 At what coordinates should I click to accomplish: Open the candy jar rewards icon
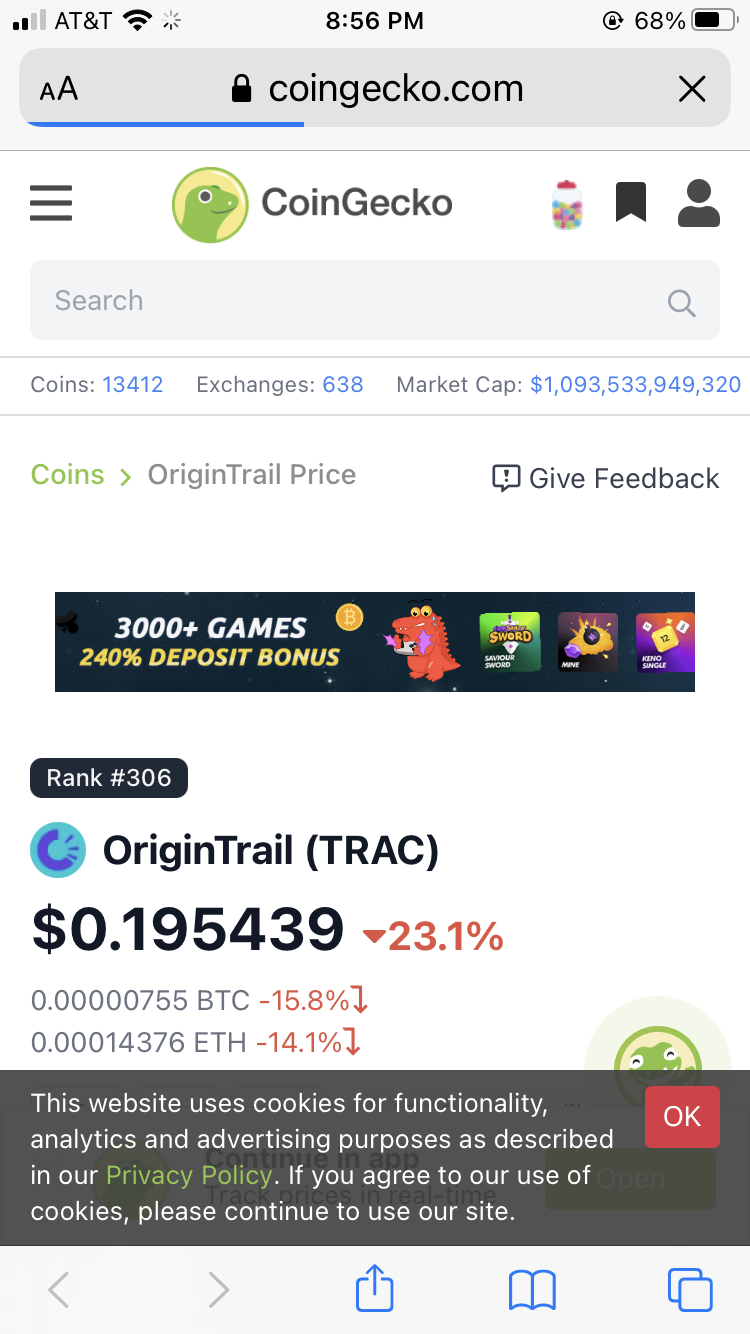tap(567, 204)
